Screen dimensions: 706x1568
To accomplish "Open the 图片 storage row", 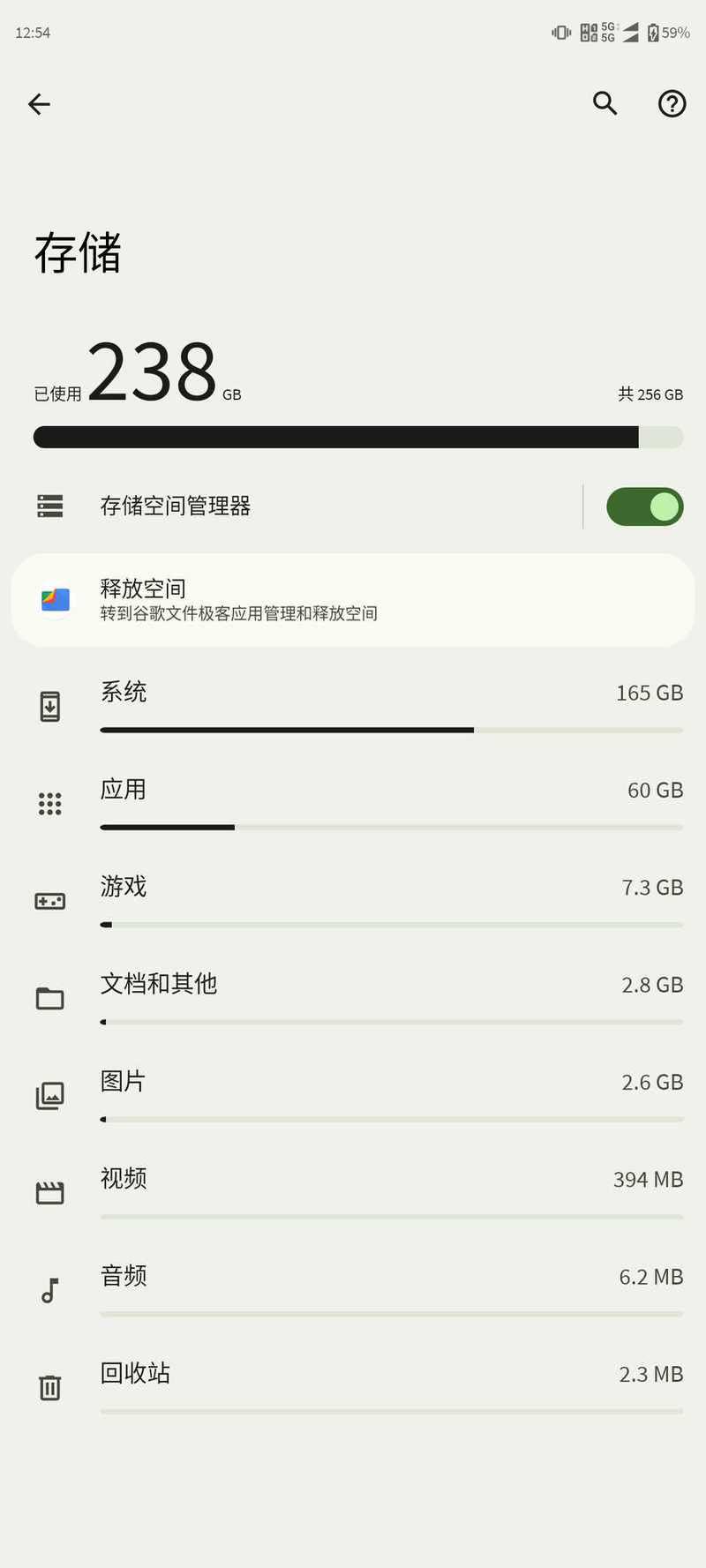I will point(353,1096).
